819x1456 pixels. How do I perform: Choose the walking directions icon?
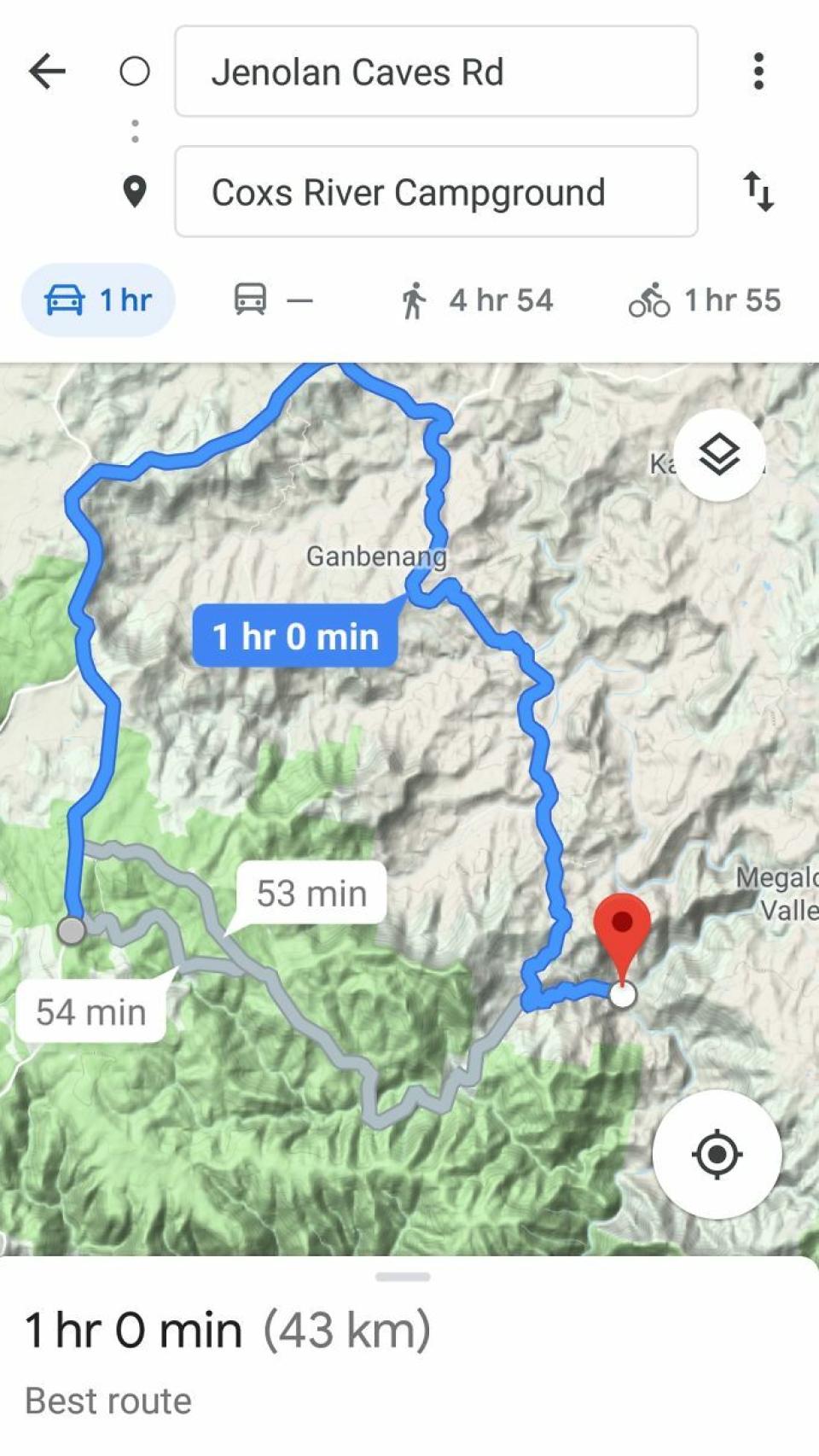point(415,300)
